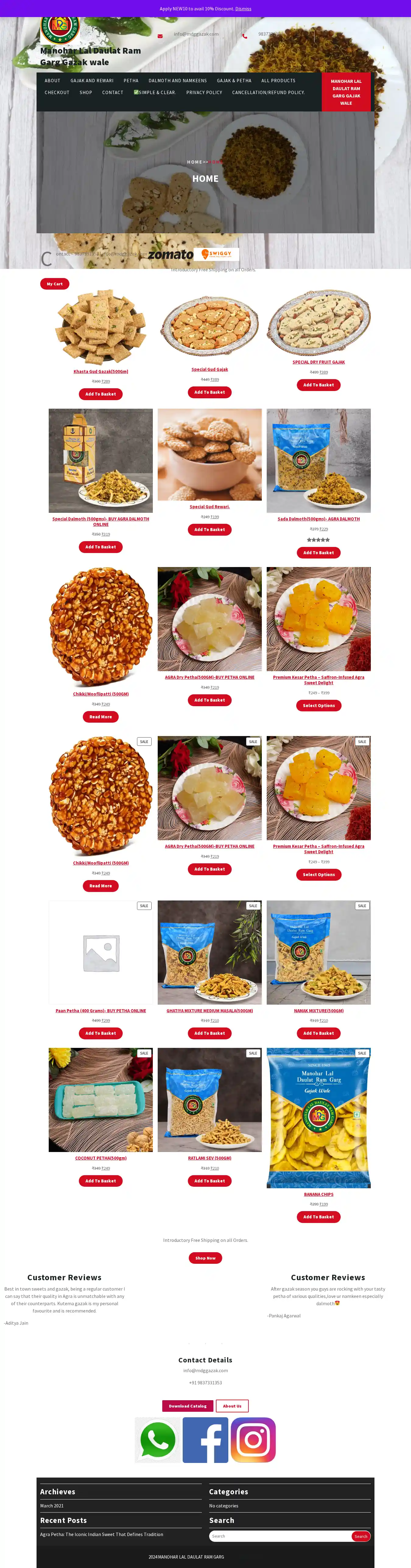Open the About menu item
Viewport: 411px width, 1568px height.
point(52,80)
